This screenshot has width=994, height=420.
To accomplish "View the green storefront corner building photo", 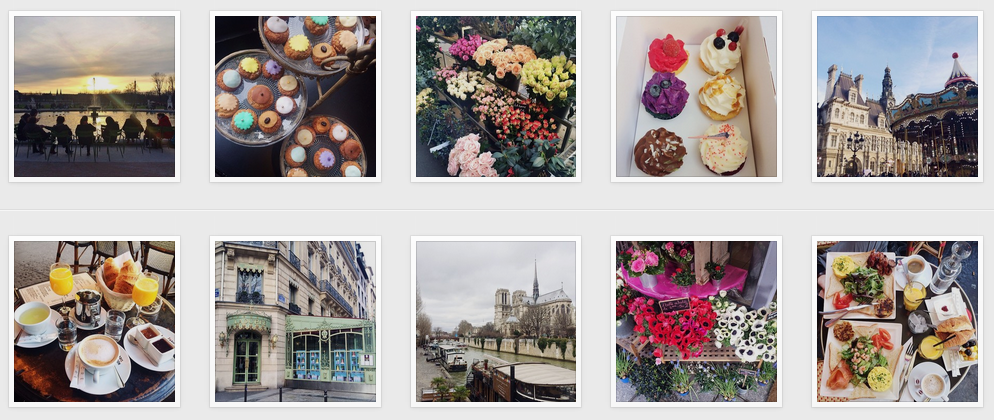I will click(295, 321).
